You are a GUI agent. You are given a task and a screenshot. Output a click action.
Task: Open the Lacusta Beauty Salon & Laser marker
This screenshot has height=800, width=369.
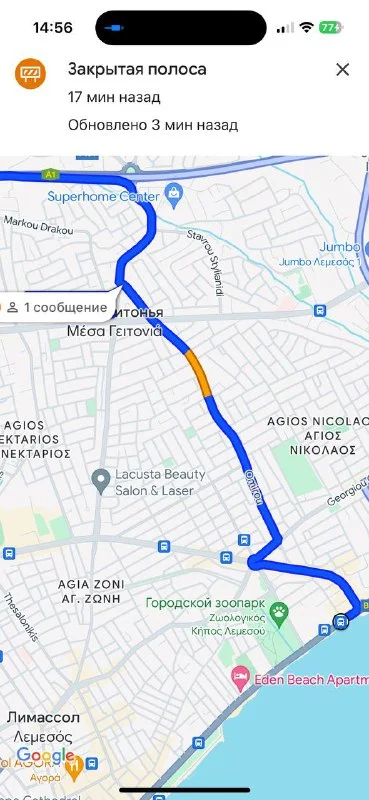[x=102, y=481]
